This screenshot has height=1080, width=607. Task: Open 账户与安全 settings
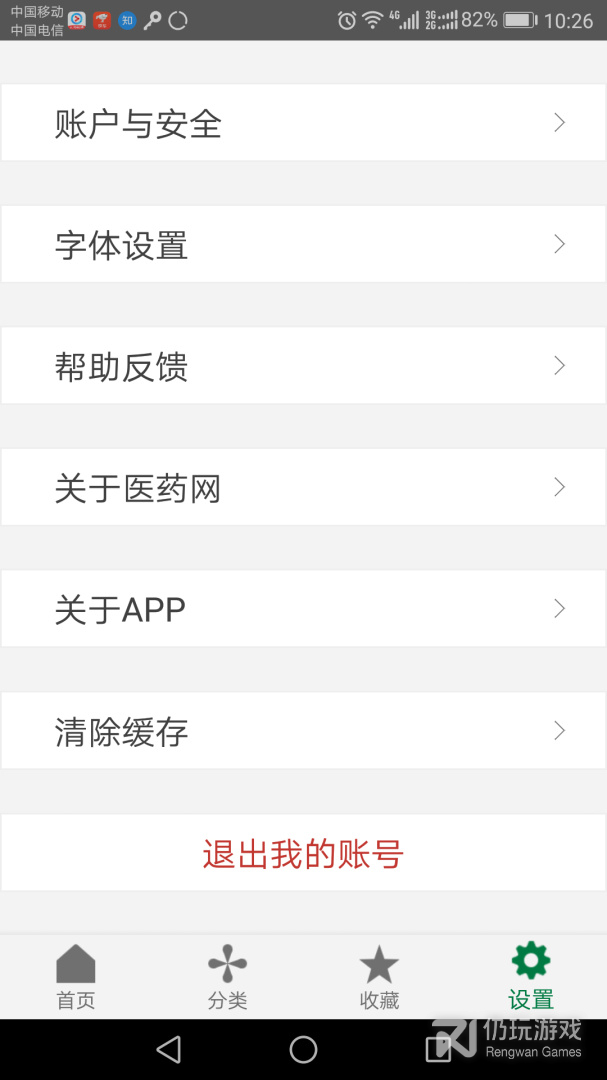pos(303,123)
